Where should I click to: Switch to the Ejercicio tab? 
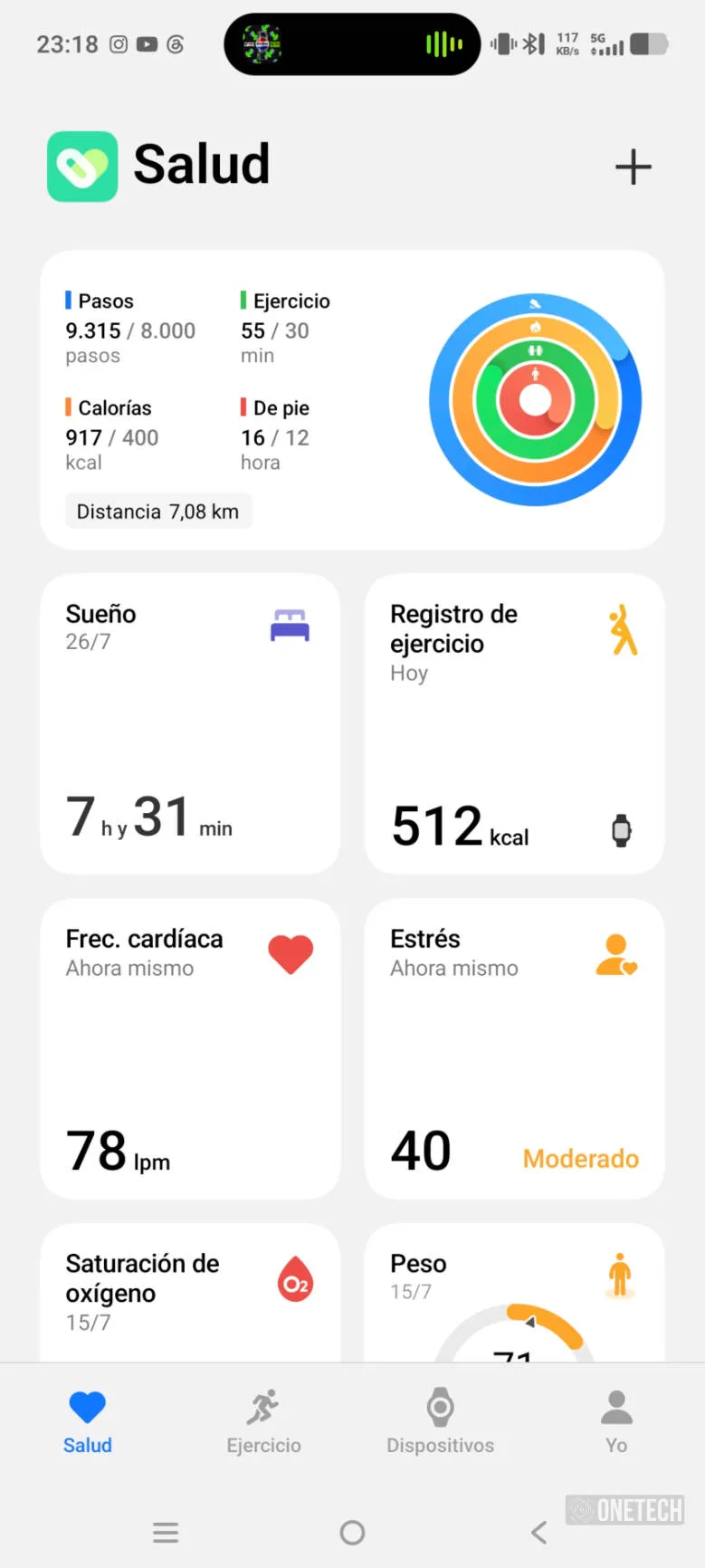point(263,1421)
